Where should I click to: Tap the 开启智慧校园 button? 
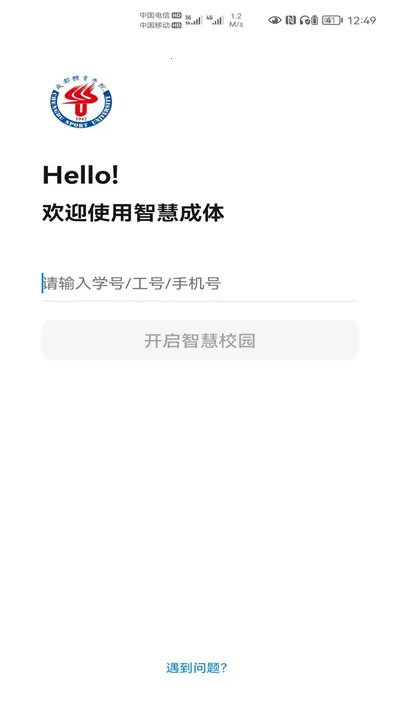[x=200, y=340]
